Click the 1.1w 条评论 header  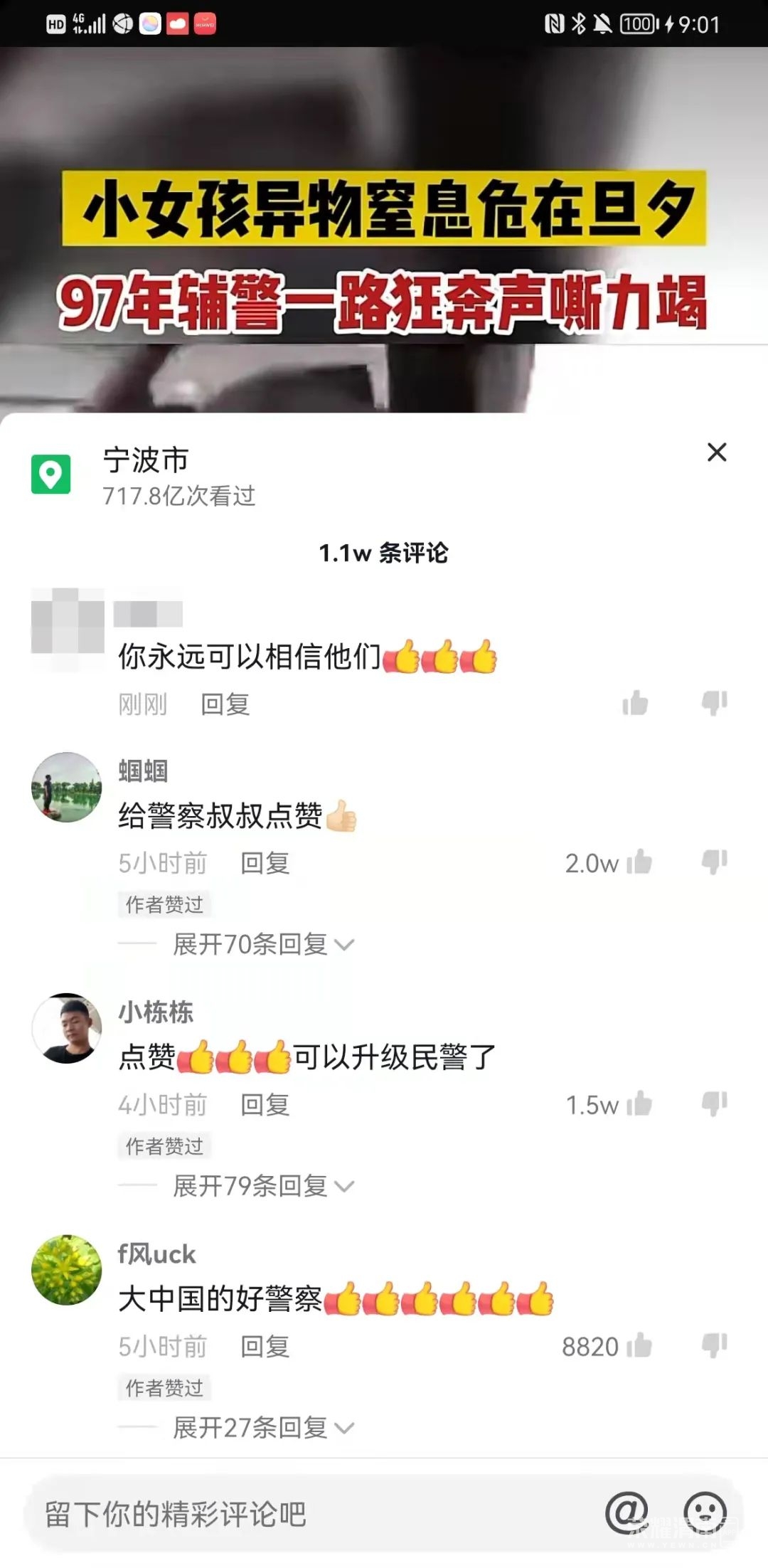pos(384,553)
